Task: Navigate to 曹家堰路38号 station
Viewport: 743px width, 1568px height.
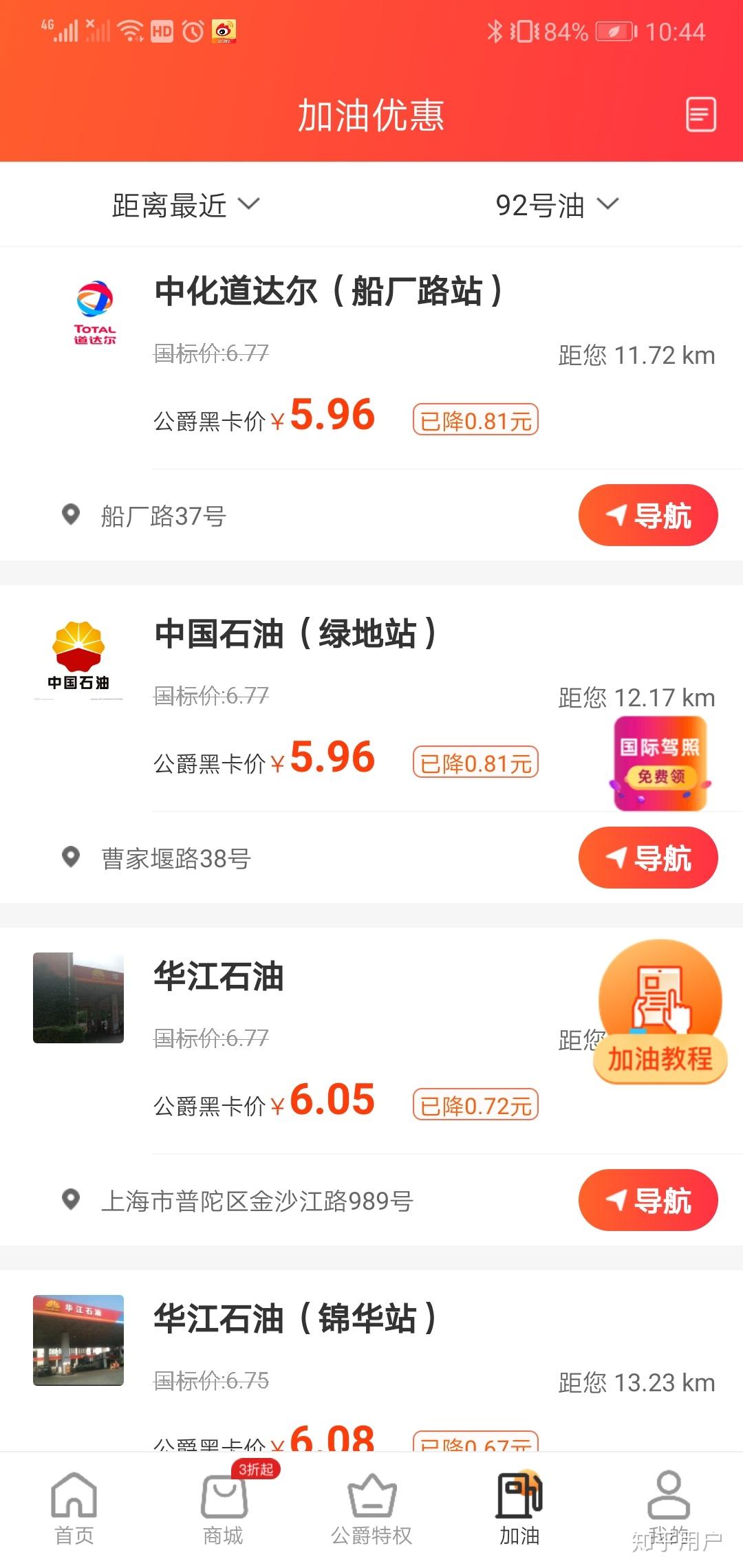Action: click(x=647, y=858)
